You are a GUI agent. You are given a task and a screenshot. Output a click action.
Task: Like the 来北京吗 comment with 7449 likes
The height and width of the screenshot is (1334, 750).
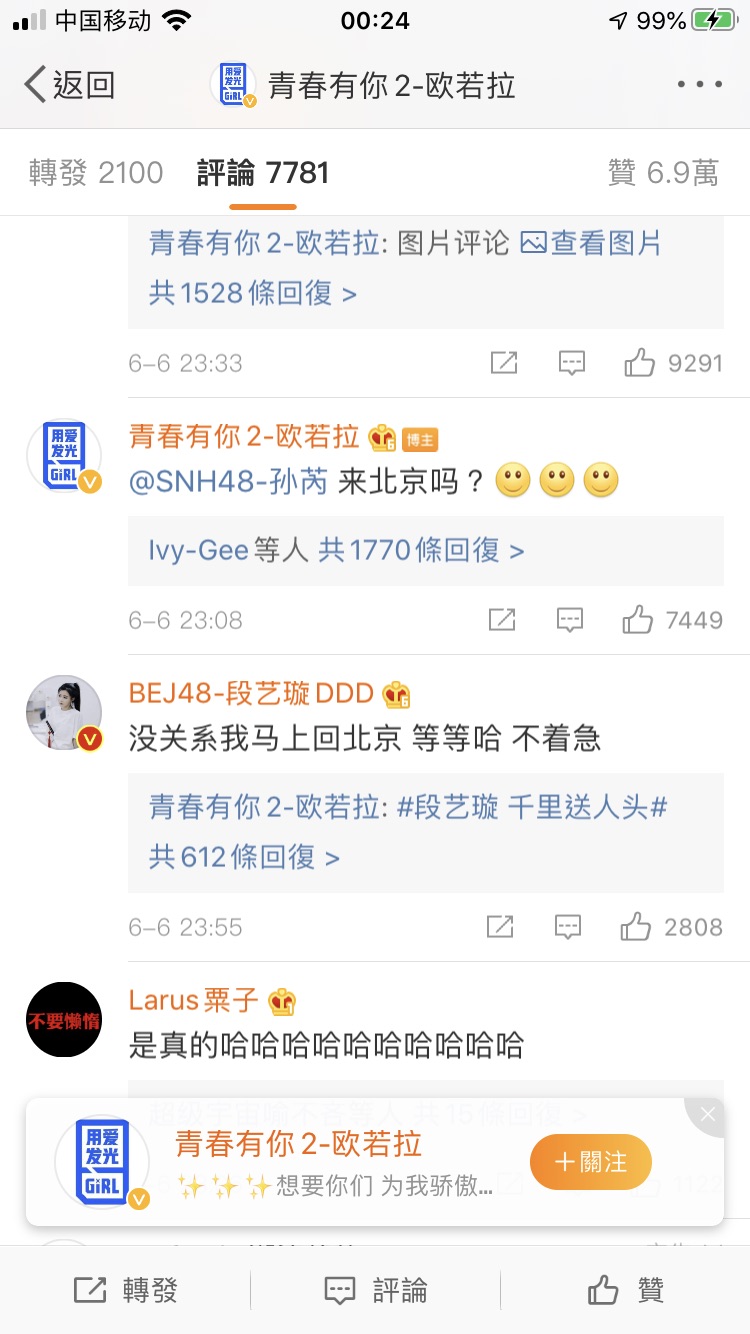[x=672, y=620]
